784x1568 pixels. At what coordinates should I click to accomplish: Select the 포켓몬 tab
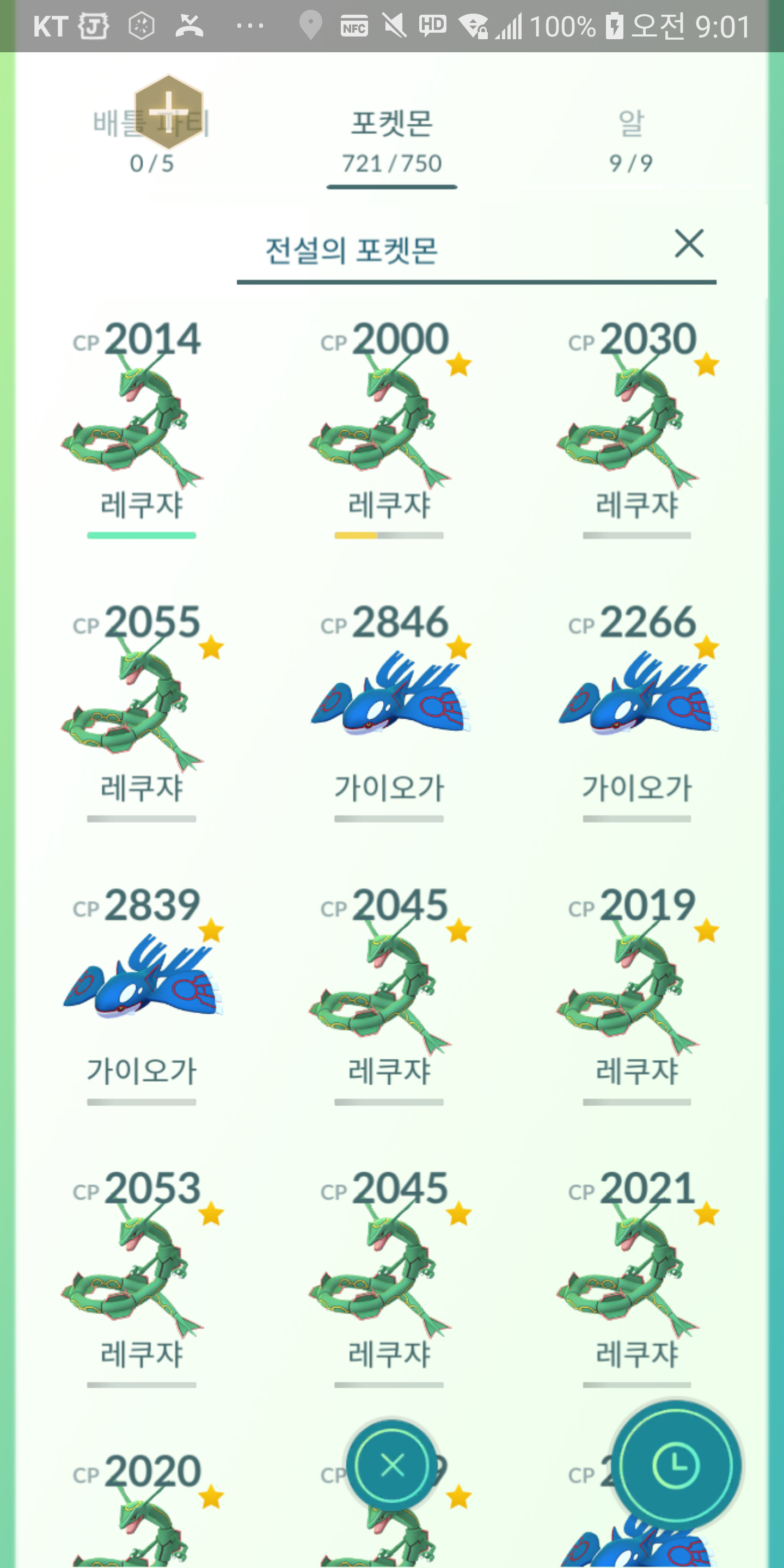point(391,141)
